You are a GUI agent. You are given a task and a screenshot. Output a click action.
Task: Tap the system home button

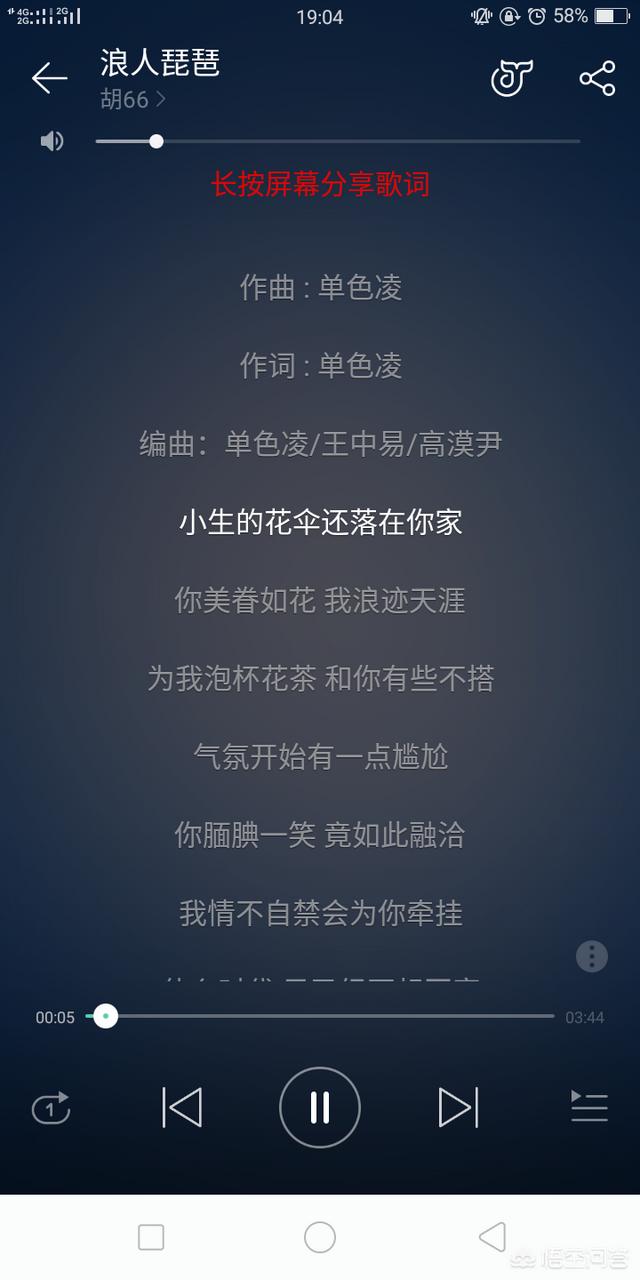pyautogui.click(x=320, y=1237)
